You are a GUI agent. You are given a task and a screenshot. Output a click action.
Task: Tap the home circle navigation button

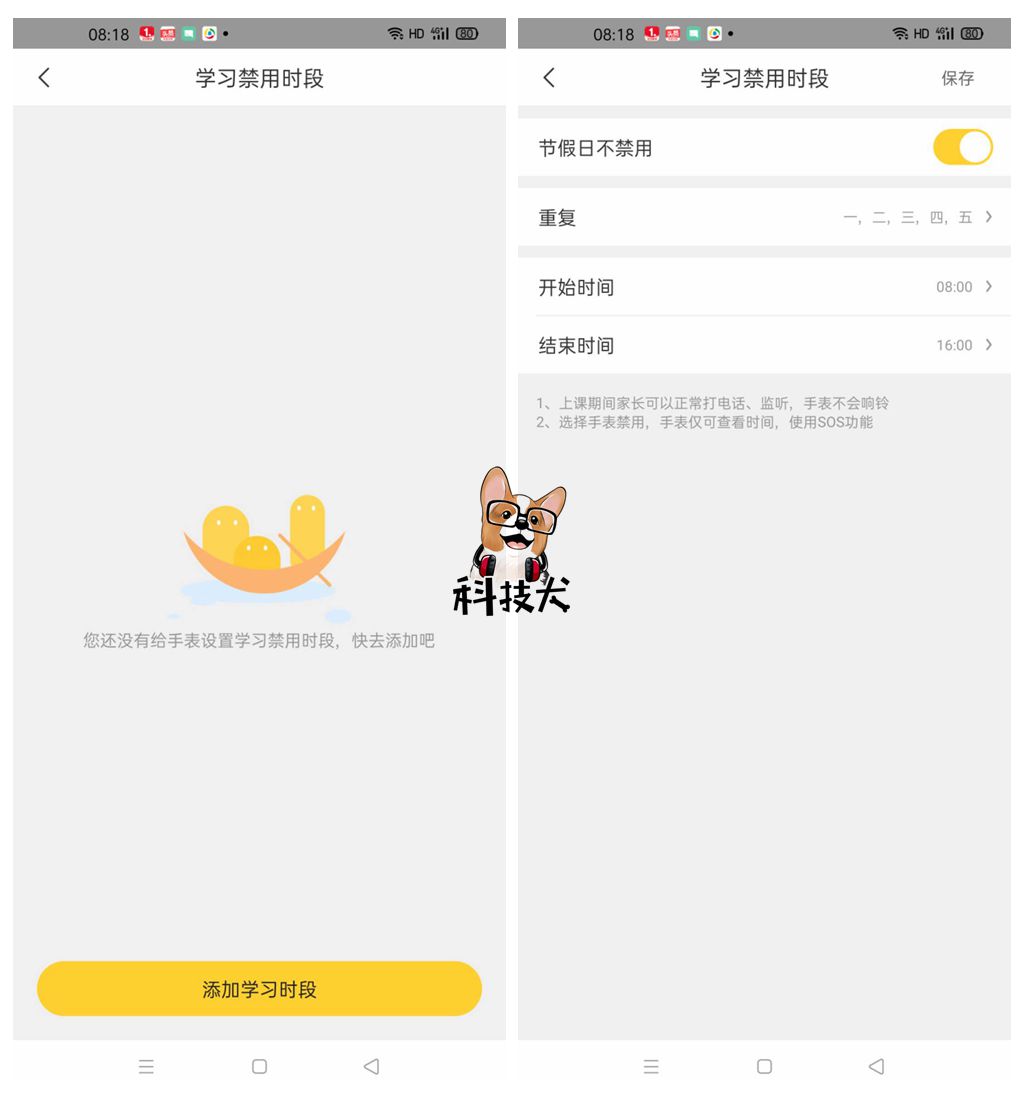pyautogui.click(x=259, y=1066)
